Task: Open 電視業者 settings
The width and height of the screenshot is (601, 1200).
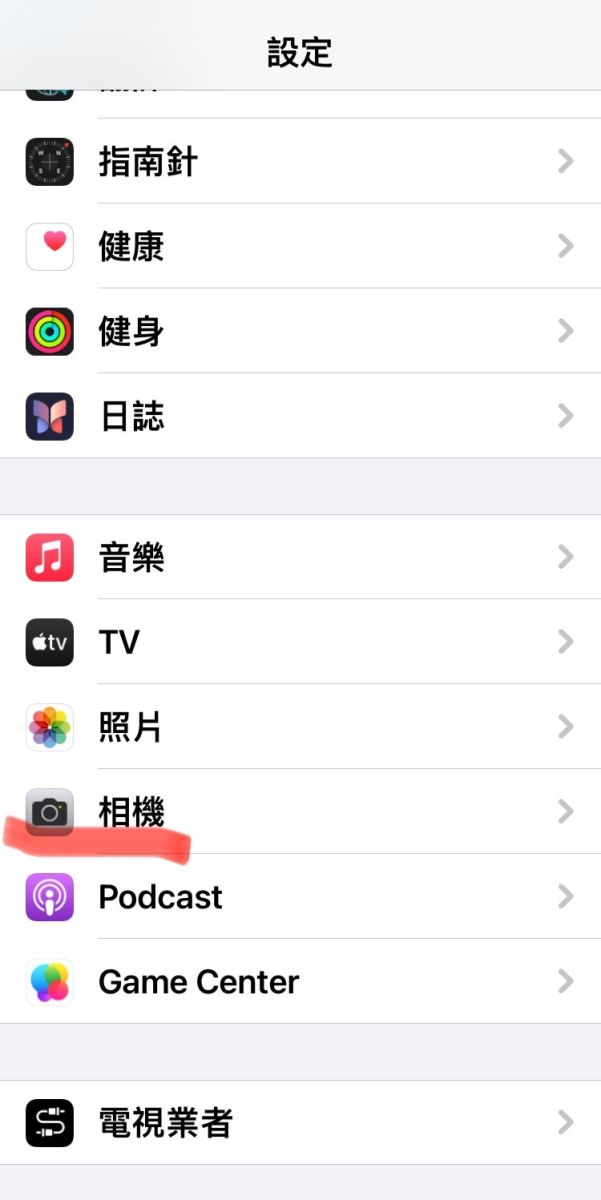Action: [x=300, y=1122]
